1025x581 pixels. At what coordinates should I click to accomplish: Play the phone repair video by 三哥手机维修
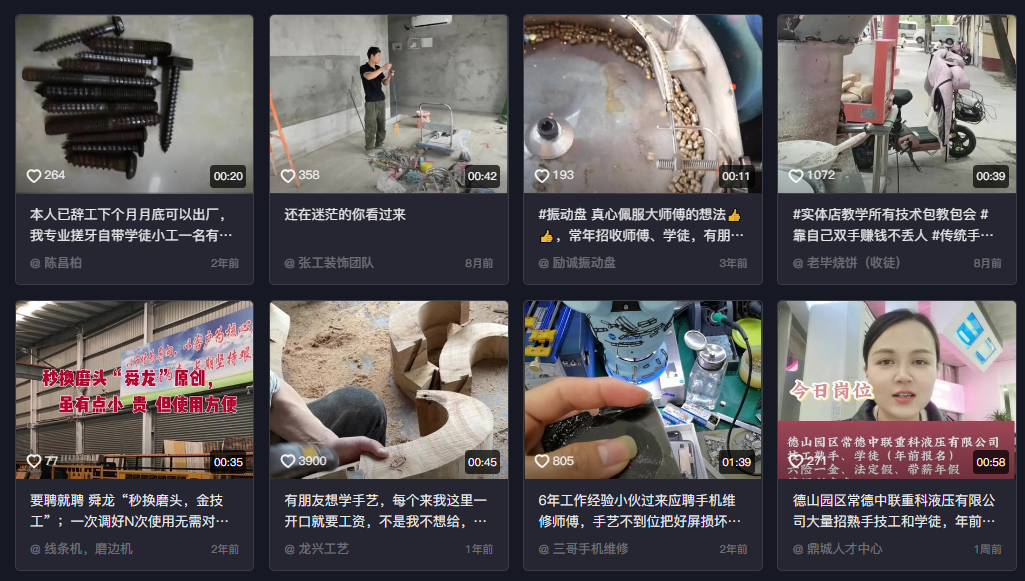[x=642, y=390]
